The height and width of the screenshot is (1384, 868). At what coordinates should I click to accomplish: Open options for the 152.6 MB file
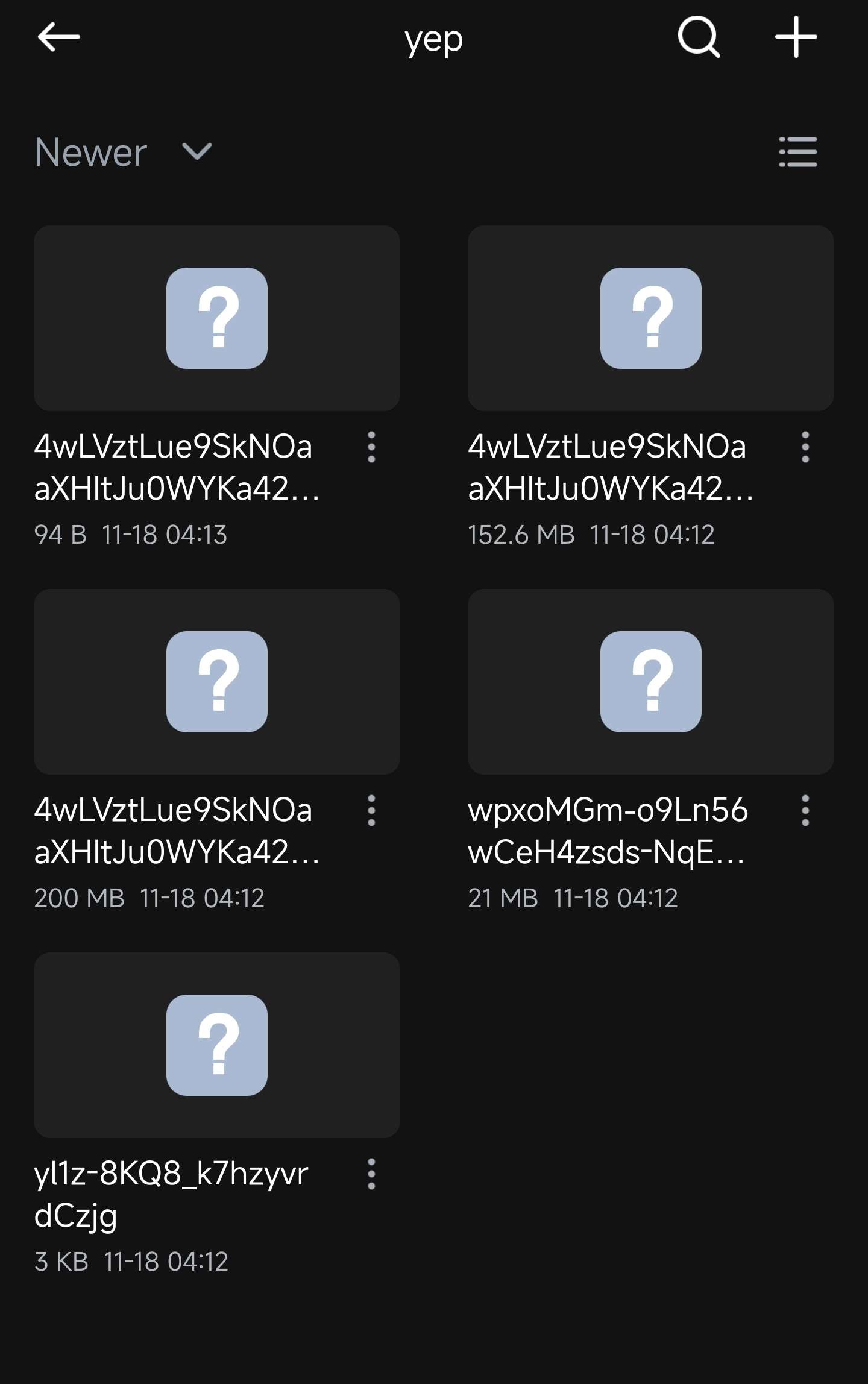805,447
